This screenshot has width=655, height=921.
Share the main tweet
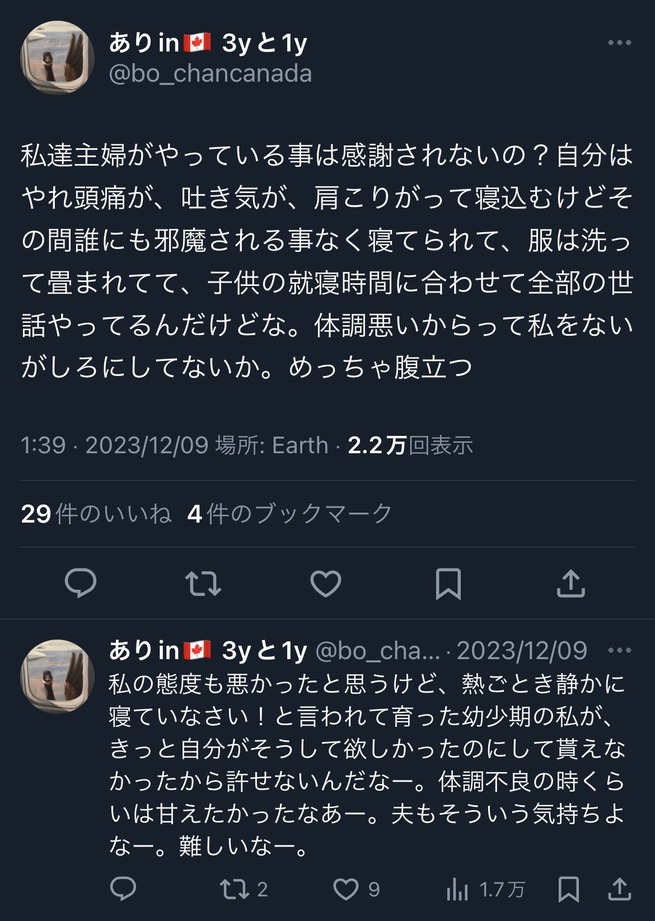570,583
